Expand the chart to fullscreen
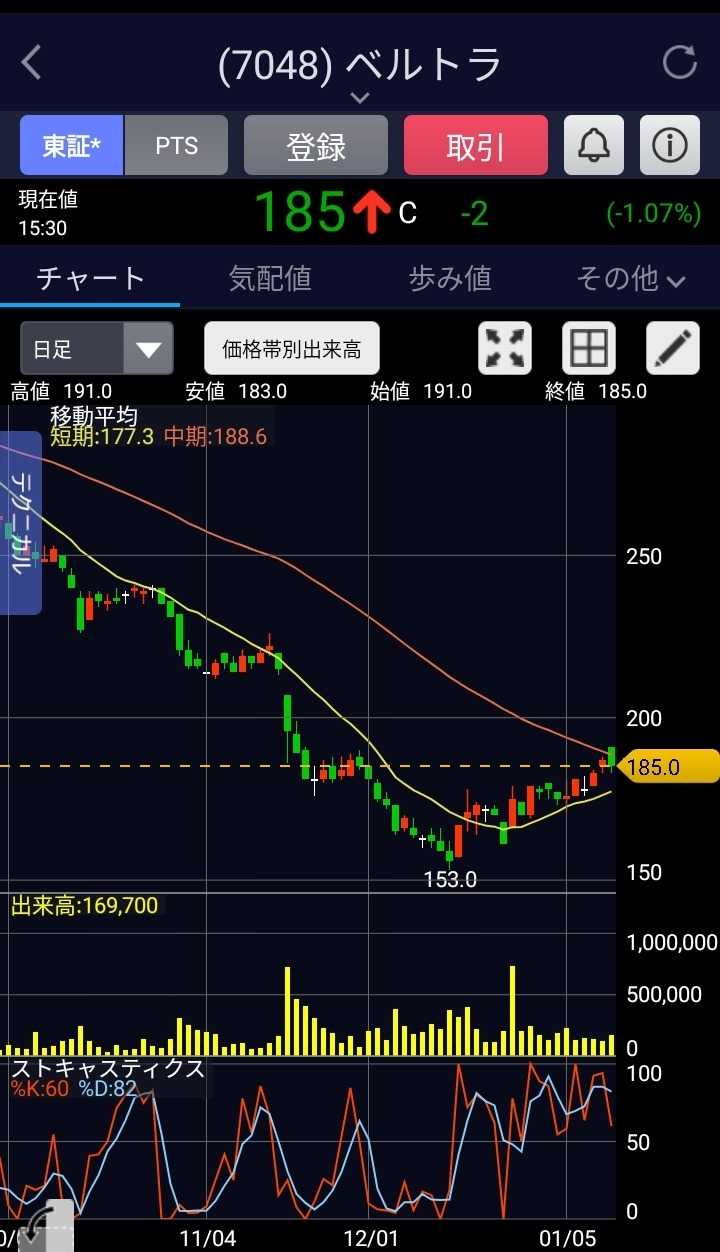 506,349
